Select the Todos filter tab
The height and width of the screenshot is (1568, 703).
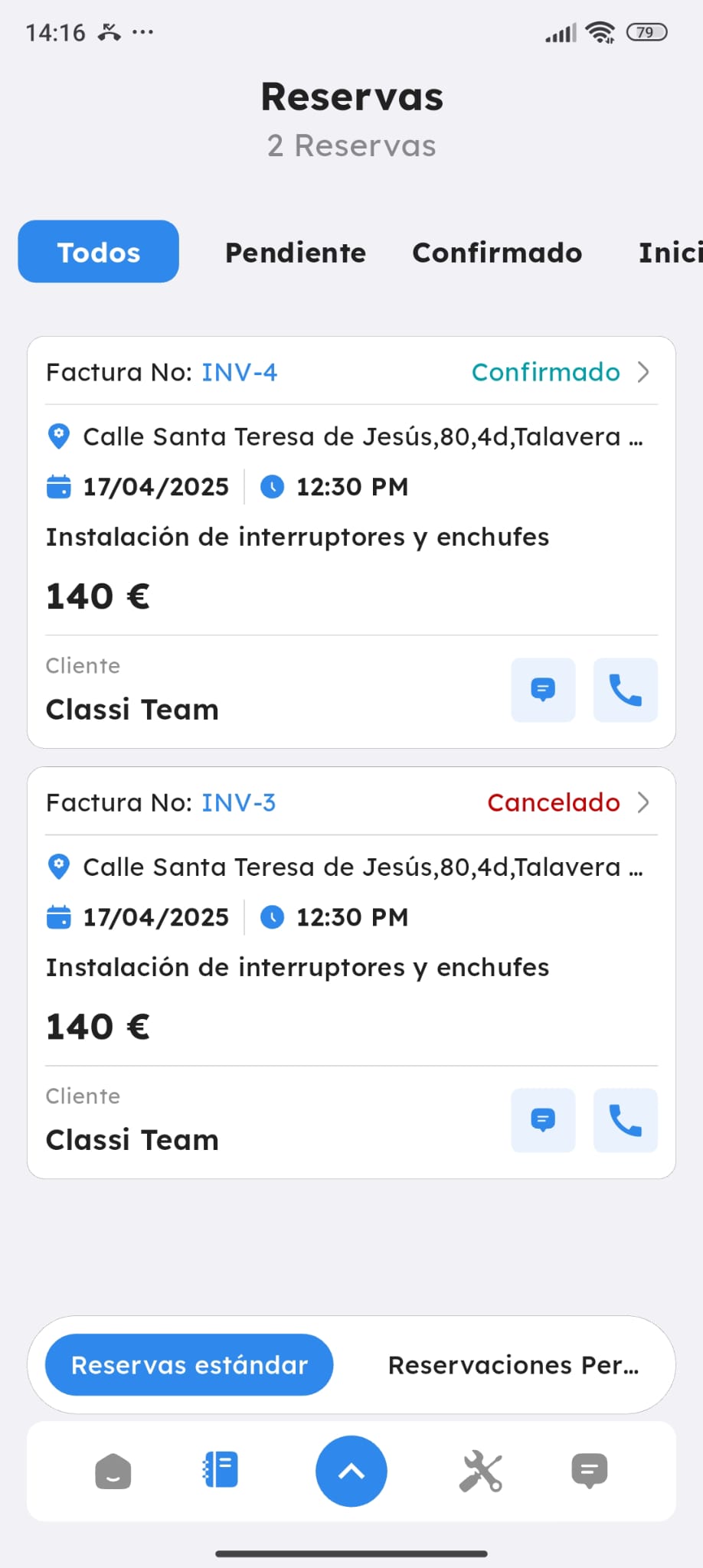pyautogui.click(x=98, y=252)
